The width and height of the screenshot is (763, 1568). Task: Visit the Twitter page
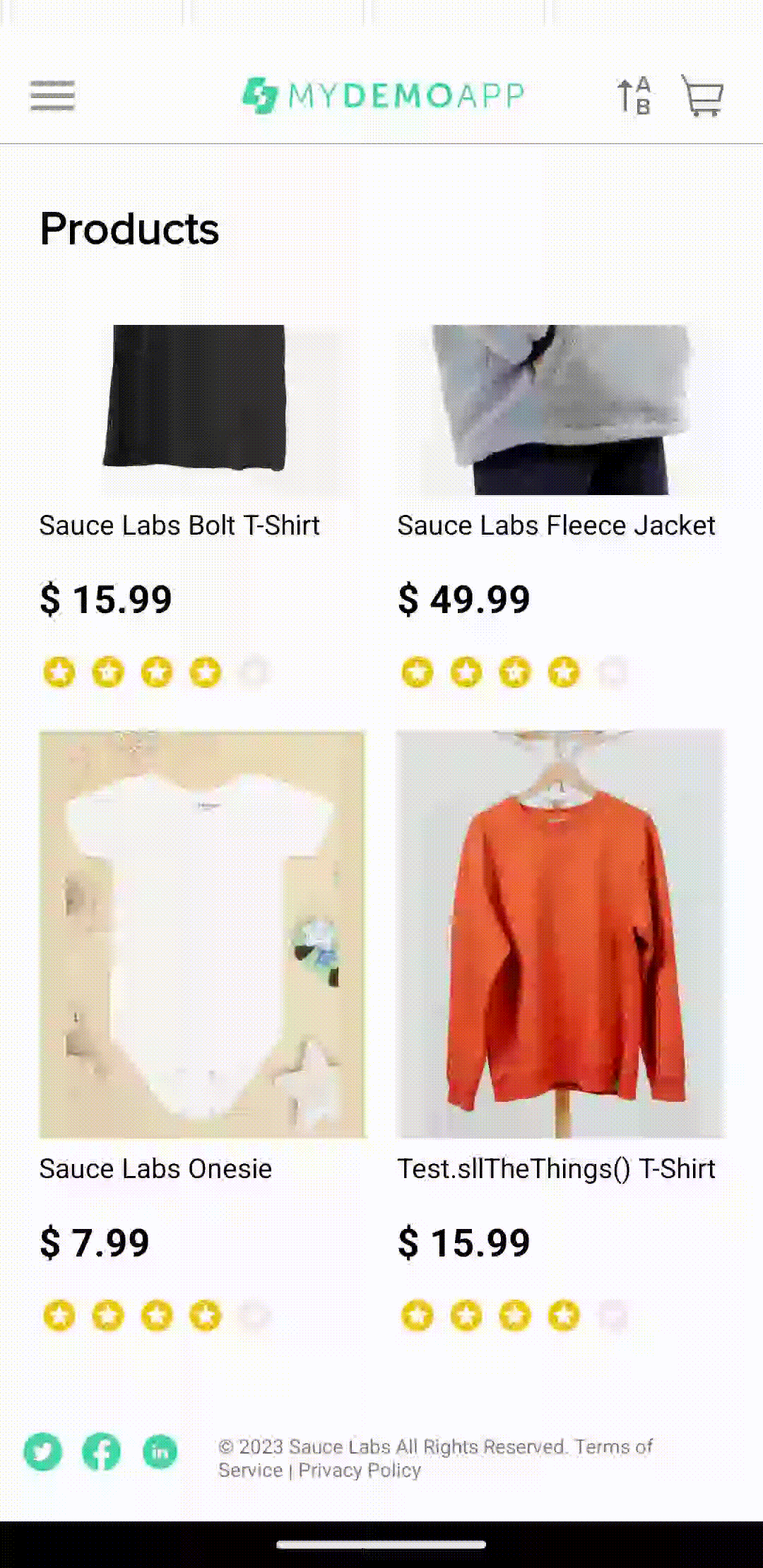43,1452
